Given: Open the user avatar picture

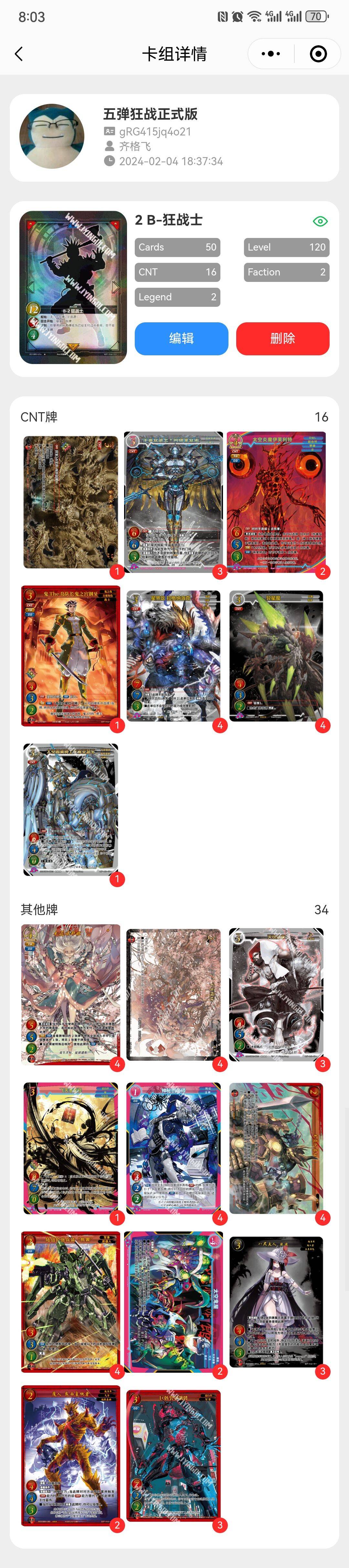Looking at the screenshot, I should coord(52,137).
